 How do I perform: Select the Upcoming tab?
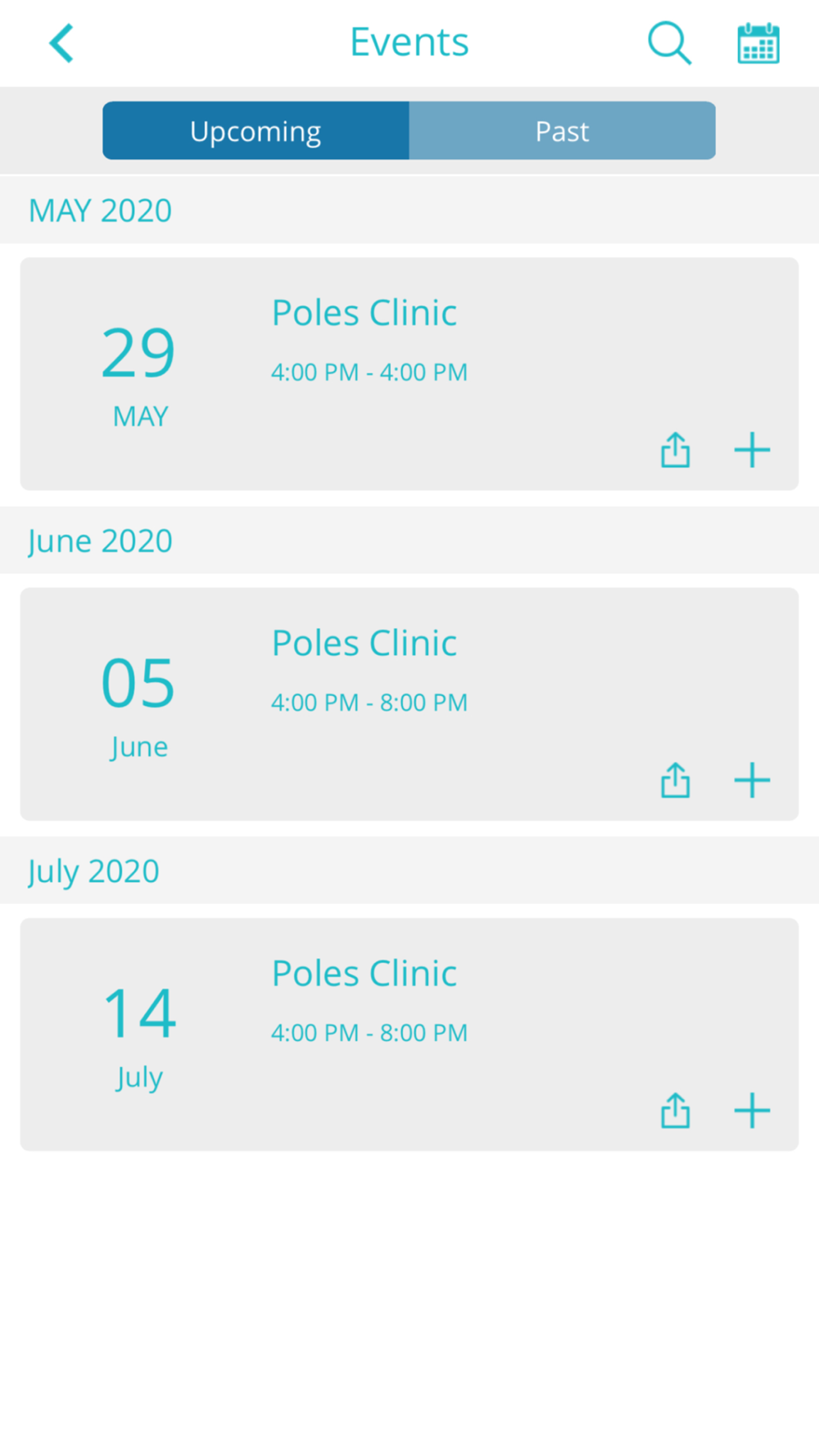pos(256,131)
